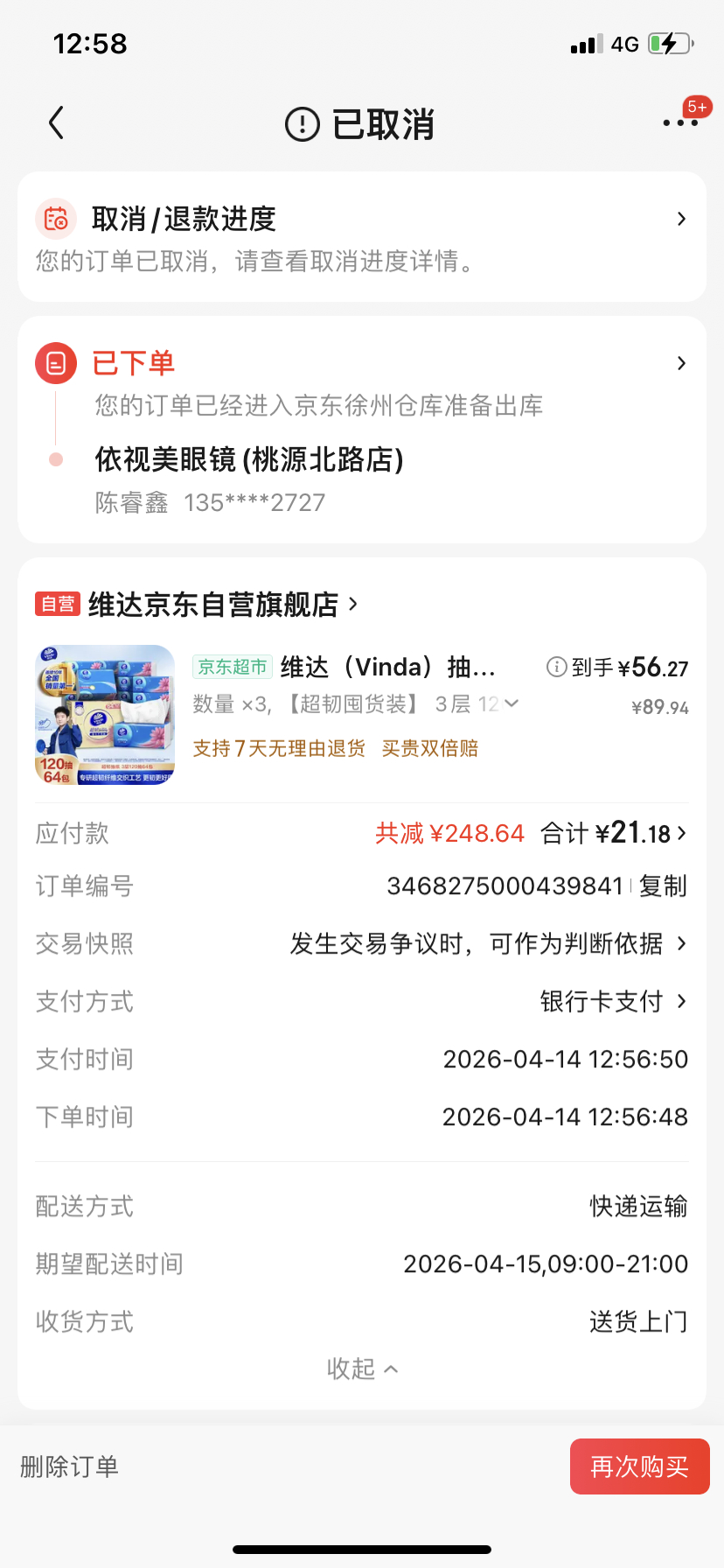Open the Vinda tissue product thumbnail
This screenshot has width=724, height=1568.
105,715
